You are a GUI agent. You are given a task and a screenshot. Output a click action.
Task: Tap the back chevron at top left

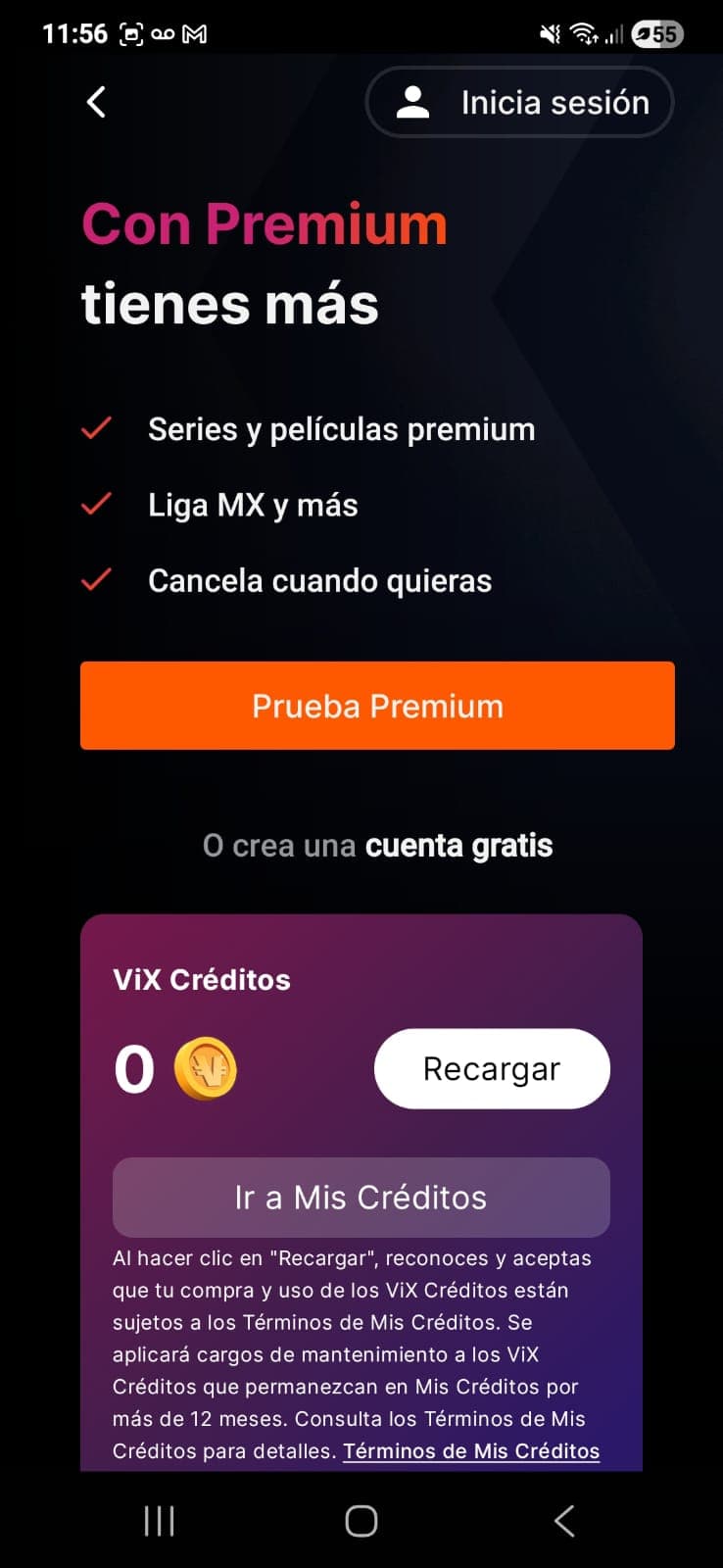click(x=95, y=101)
